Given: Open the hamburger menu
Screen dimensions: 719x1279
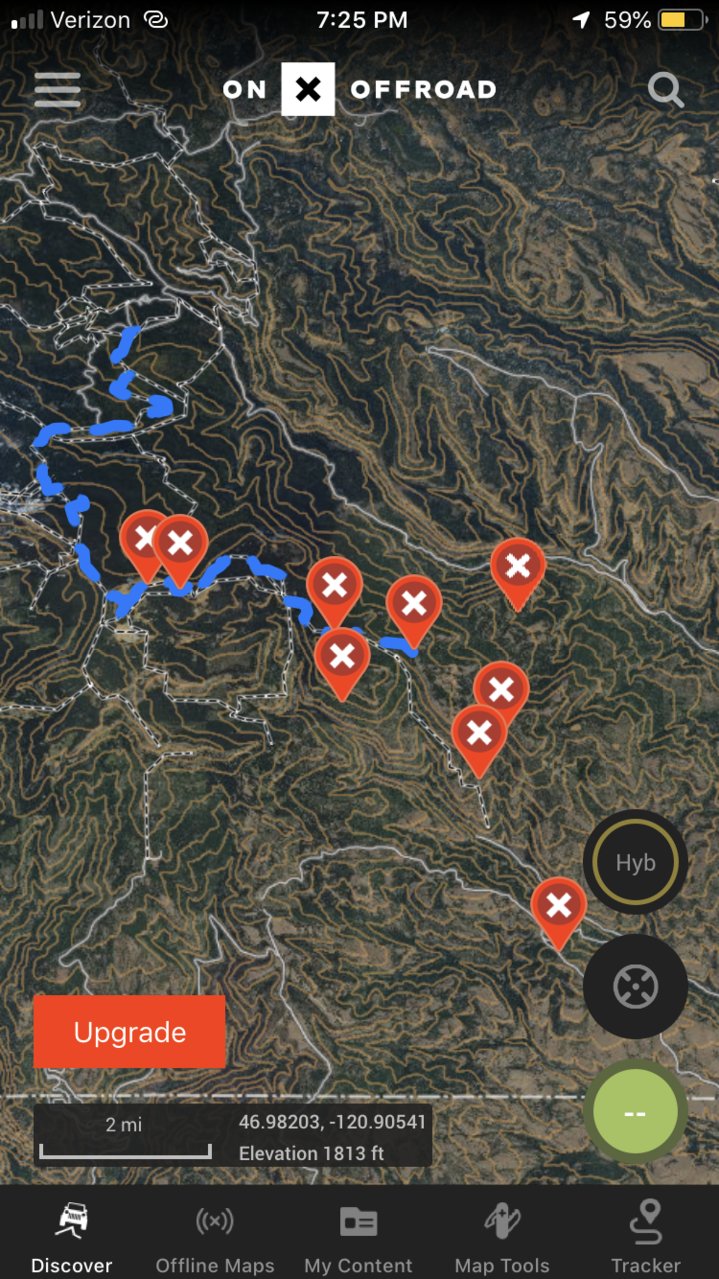Looking at the screenshot, I should pyautogui.click(x=57, y=89).
